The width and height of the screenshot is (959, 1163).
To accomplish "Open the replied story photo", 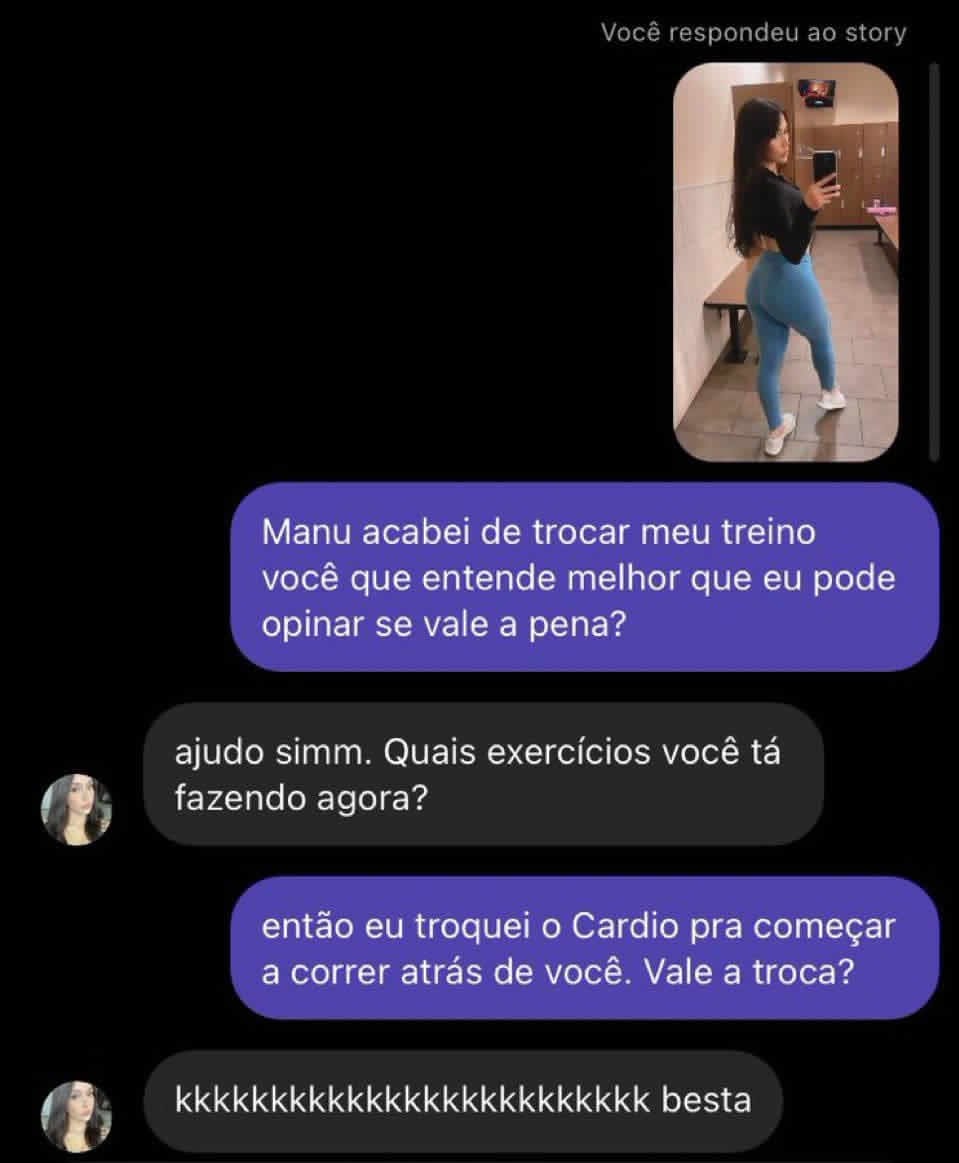I will point(785,262).
